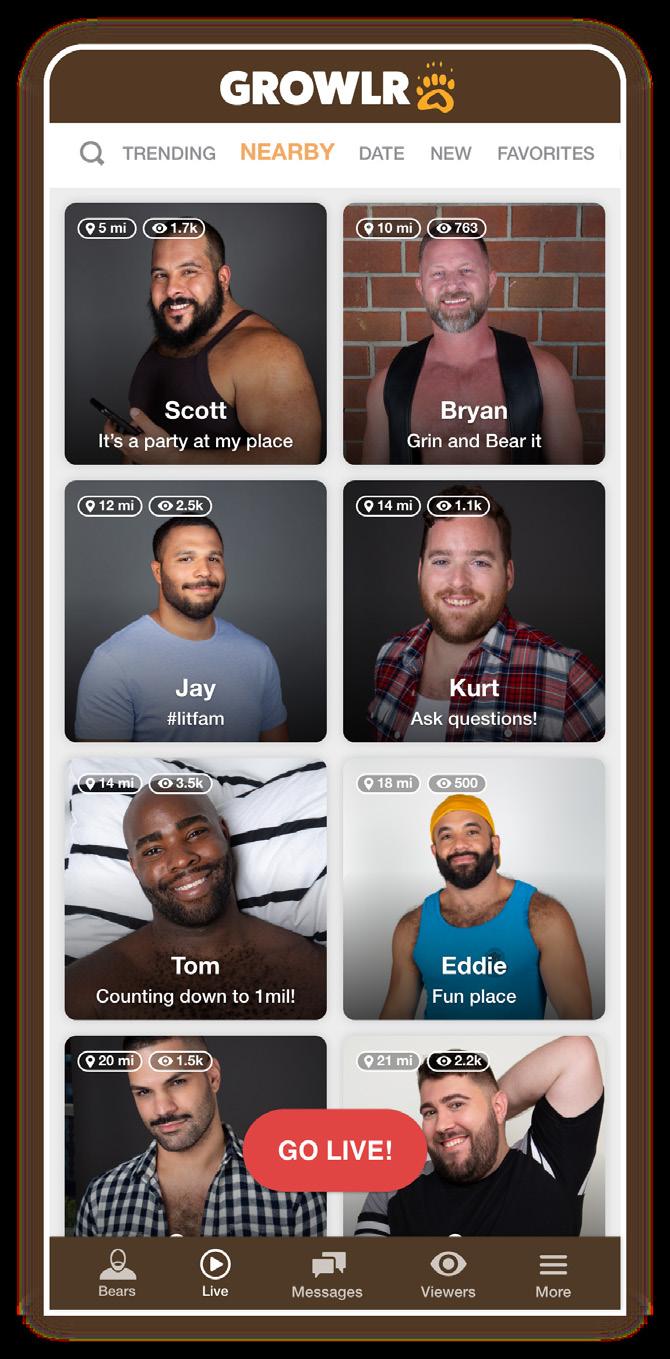Open Scott's live stream
This screenshot has height=1359, width=670.
(x=196, y=334)
